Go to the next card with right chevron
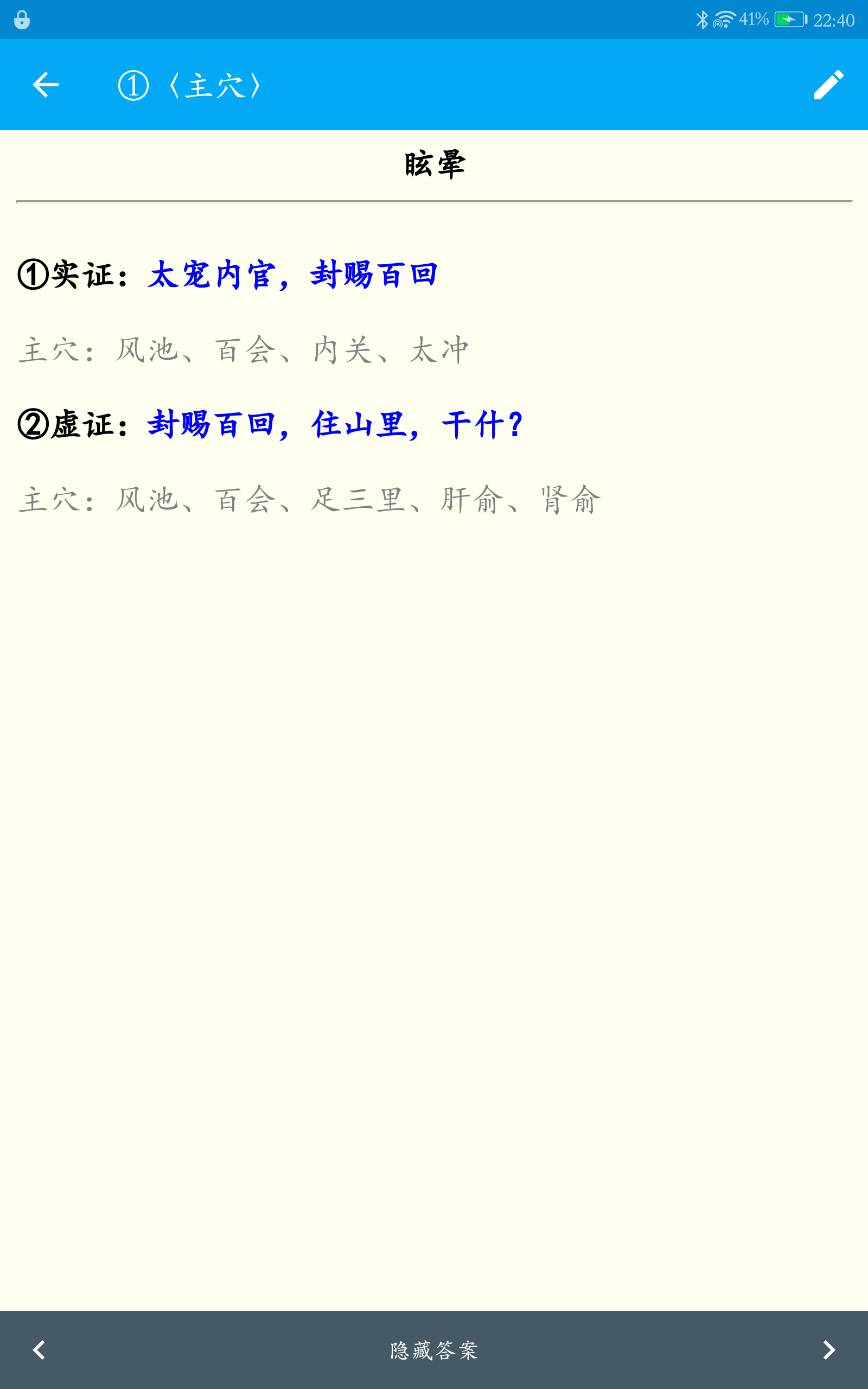Image resolution: width=868 pixels, height=1389 pixels. pos(829,1350)
